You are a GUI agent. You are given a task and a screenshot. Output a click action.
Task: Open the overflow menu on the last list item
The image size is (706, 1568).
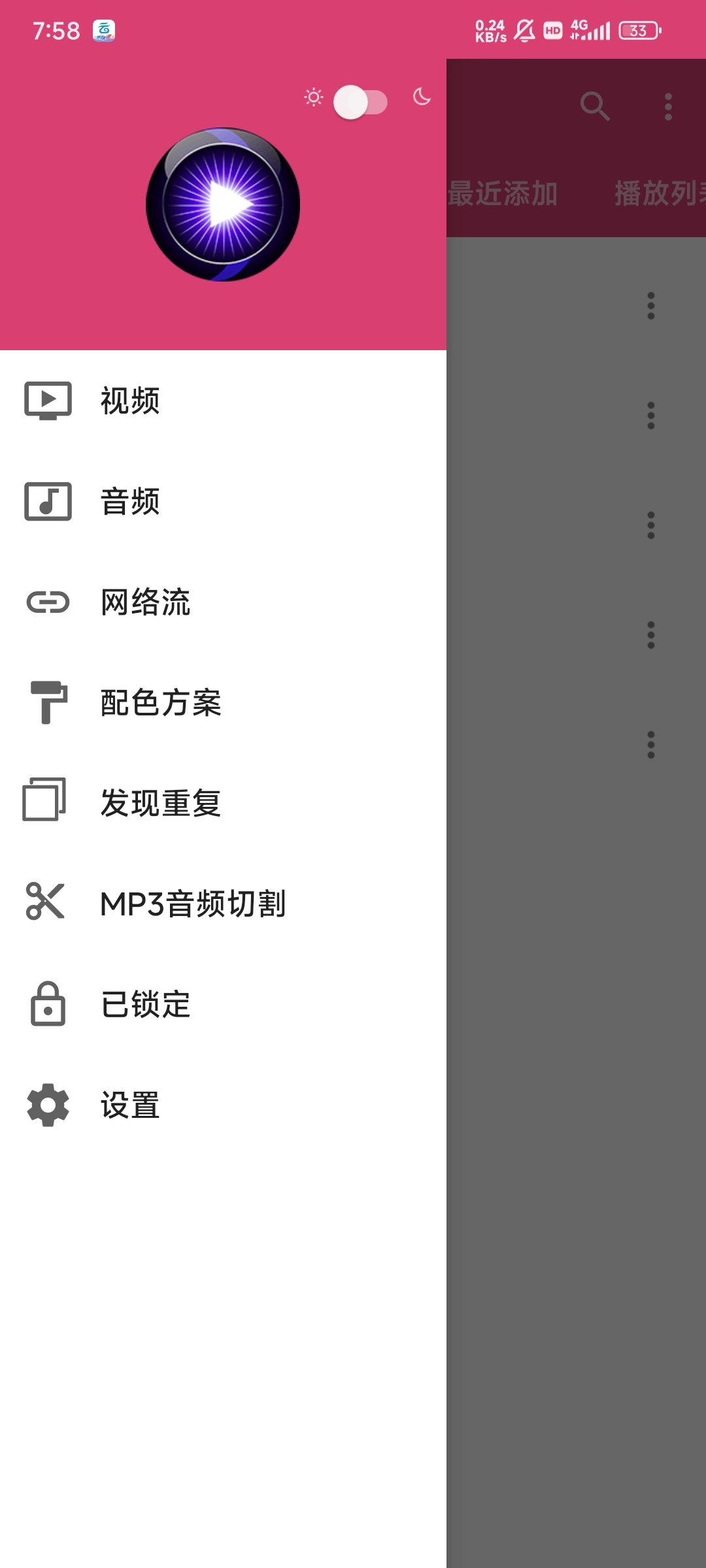coord(650,745)
